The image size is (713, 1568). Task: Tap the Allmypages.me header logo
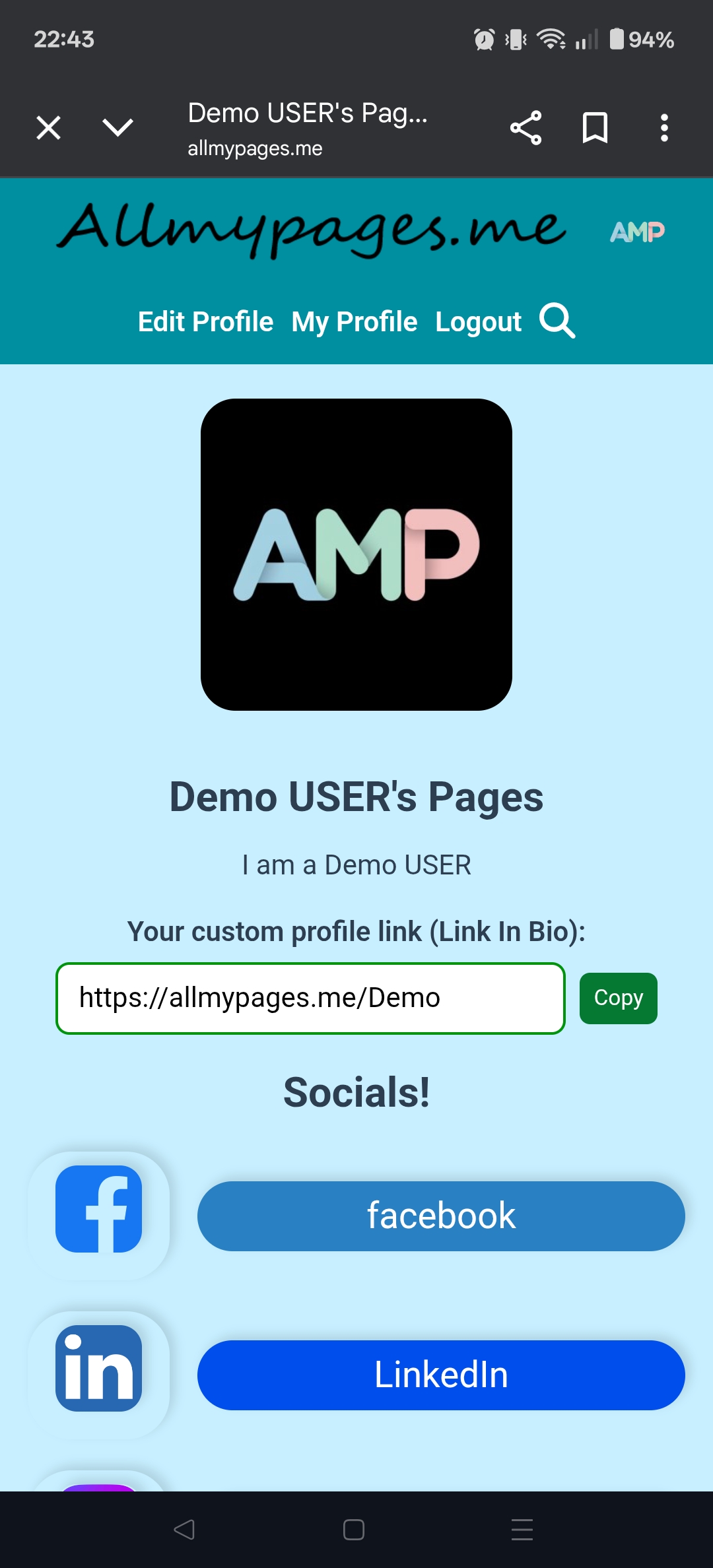[310, 229]
